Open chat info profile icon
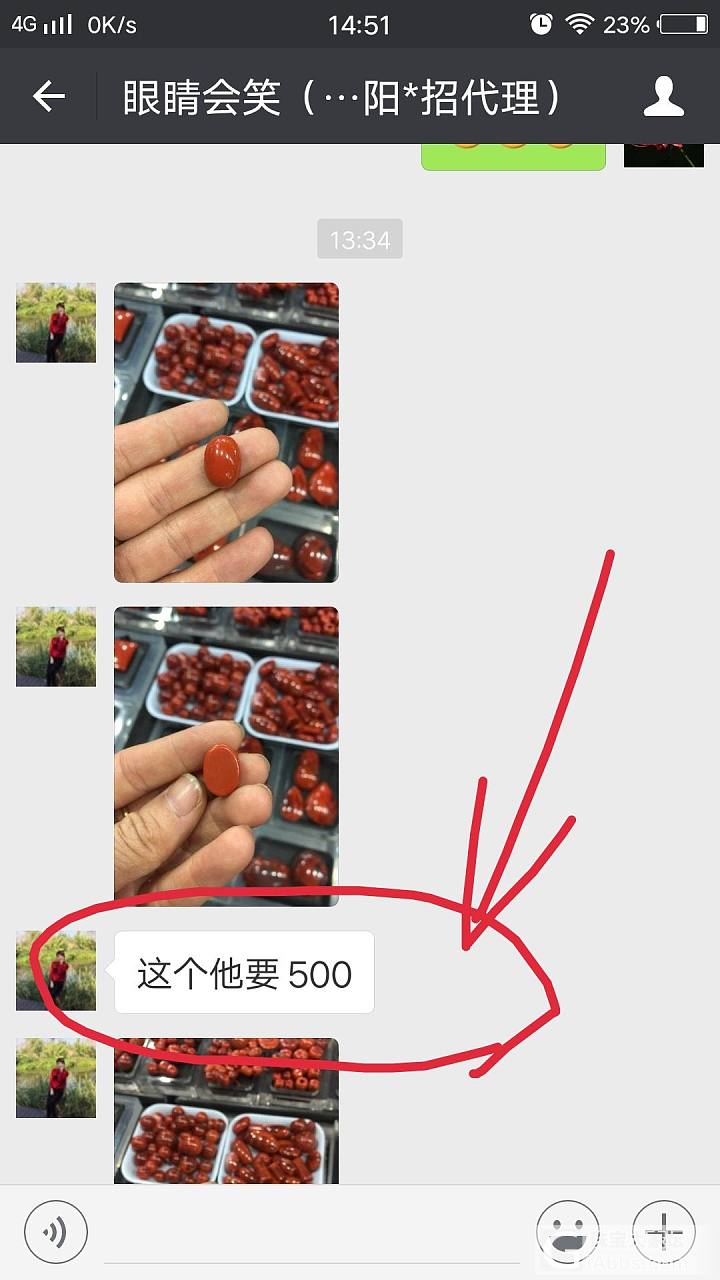 tap(663, 97)
